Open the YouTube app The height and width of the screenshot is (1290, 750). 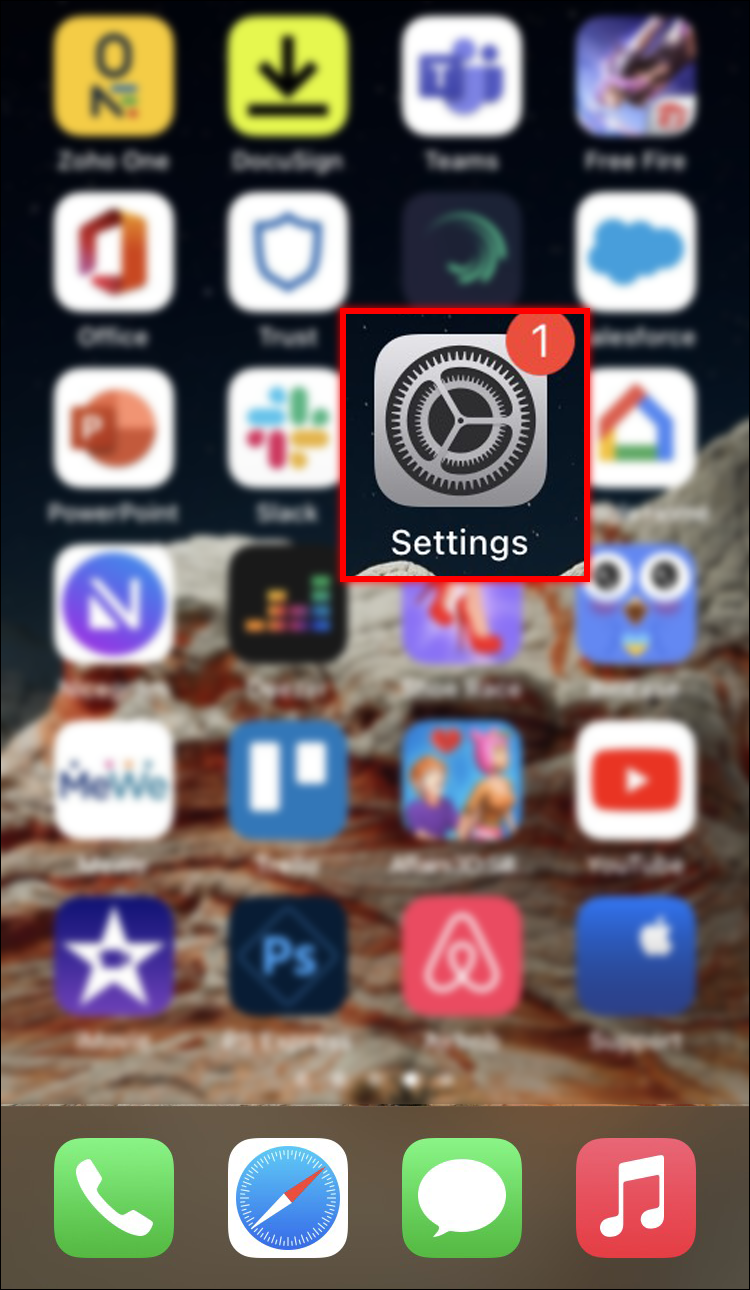pyautogui.click(x=636, y=780)
